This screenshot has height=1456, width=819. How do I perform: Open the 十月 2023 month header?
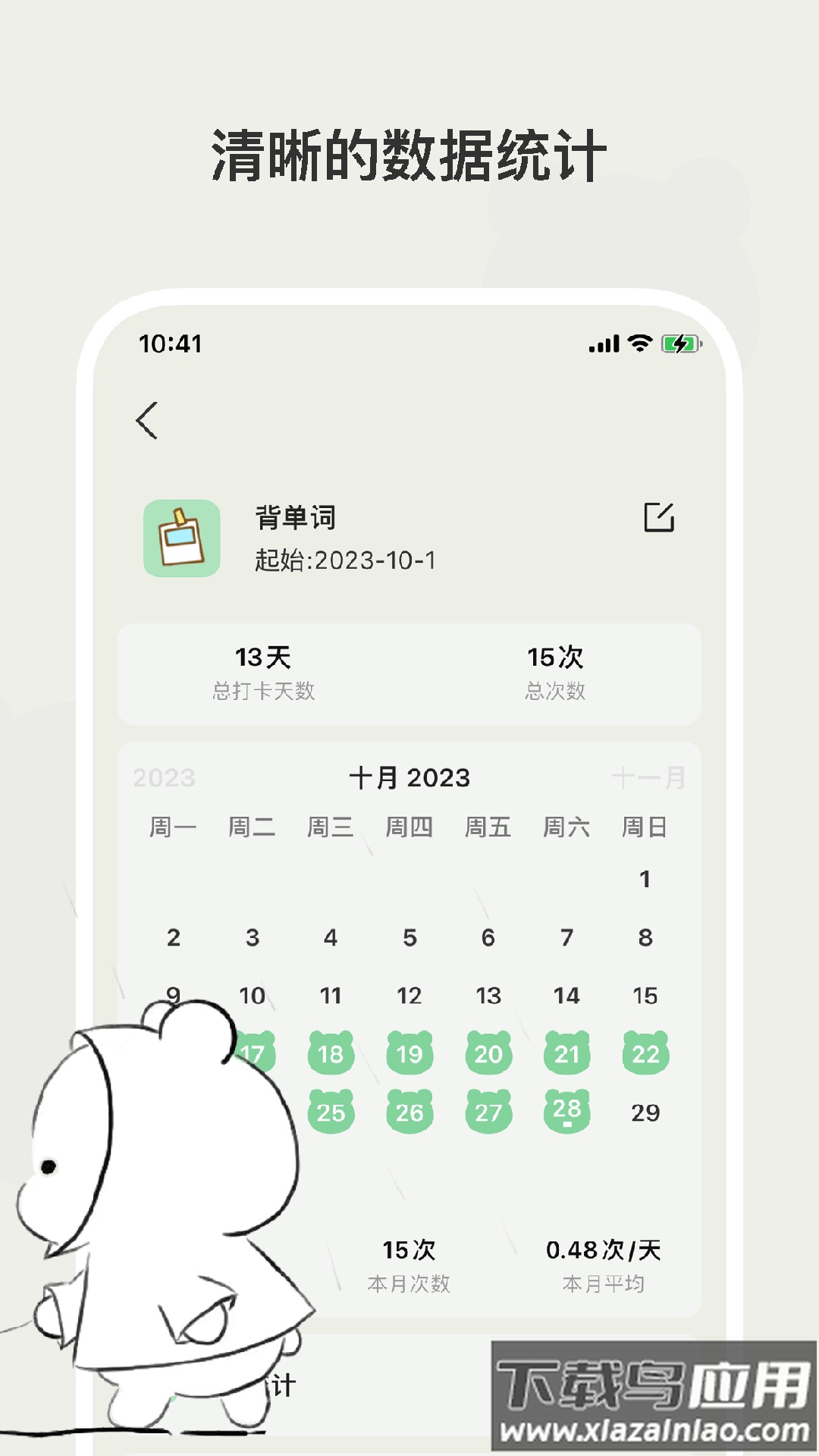click(409, 777)
